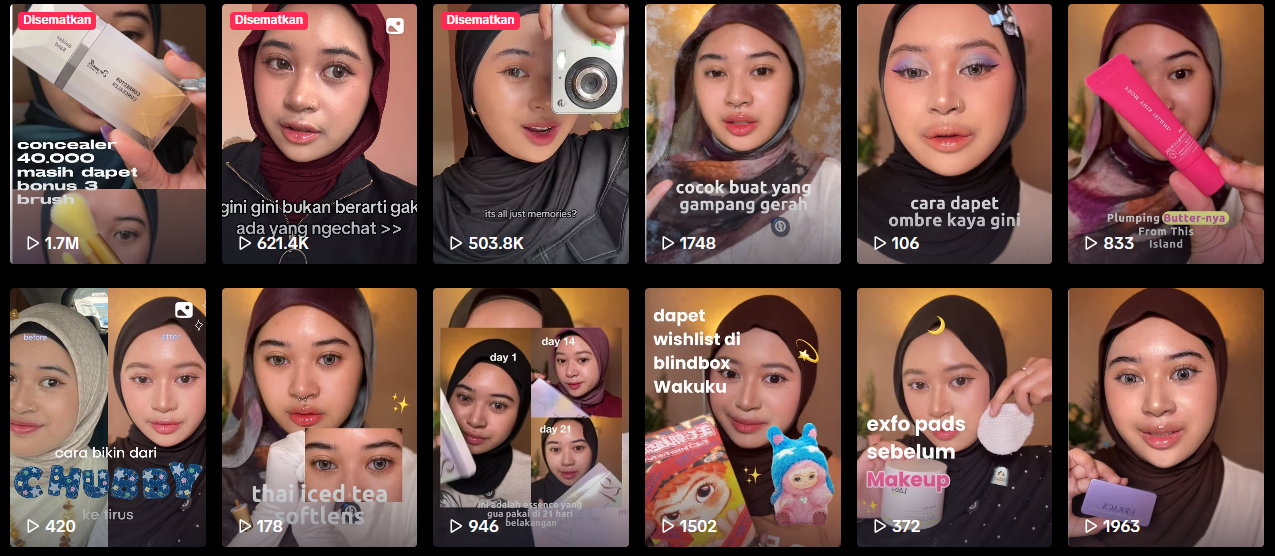This screenshot has width=1275, height=556.
Task: Open the 'Plumping Butter-nya' lip product video
Action: click(1166, 134)
